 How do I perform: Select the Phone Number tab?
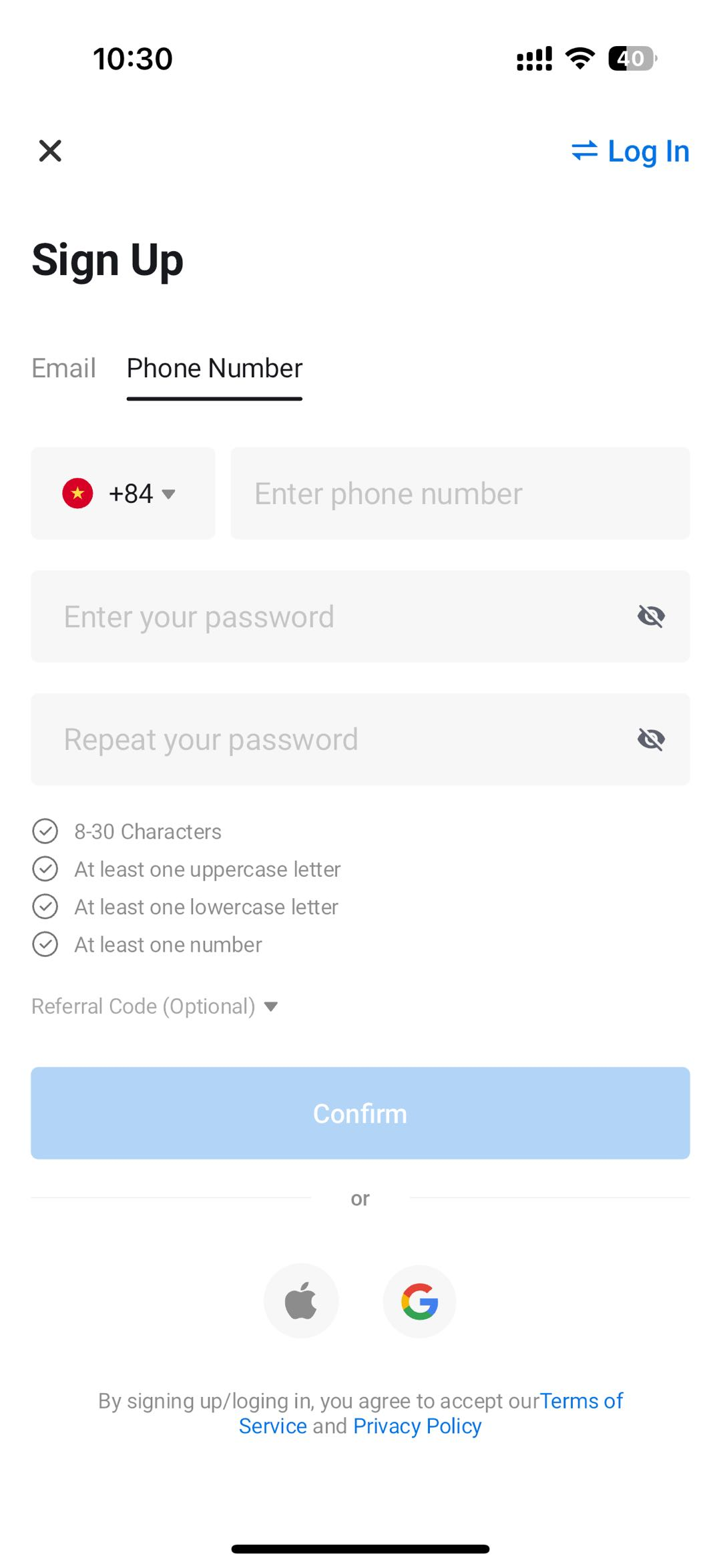click(x=214, y=369)
